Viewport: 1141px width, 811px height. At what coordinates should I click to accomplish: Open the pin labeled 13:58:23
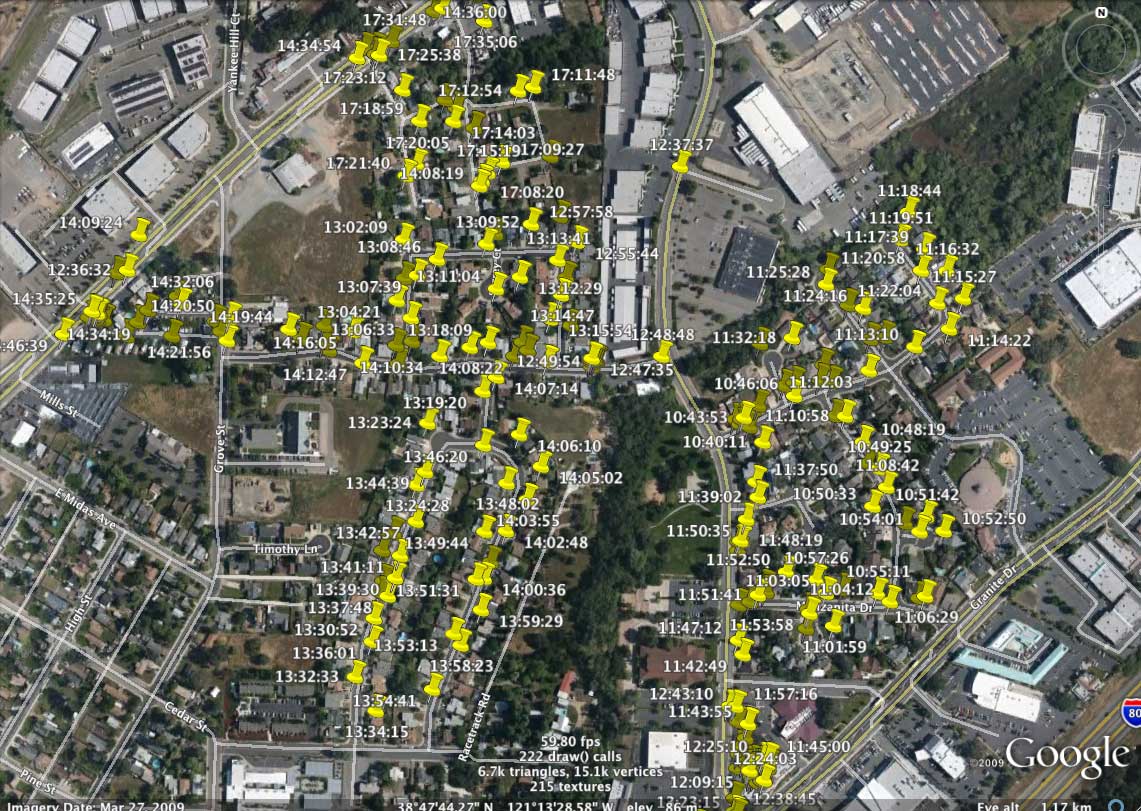(x=433, y=685)
